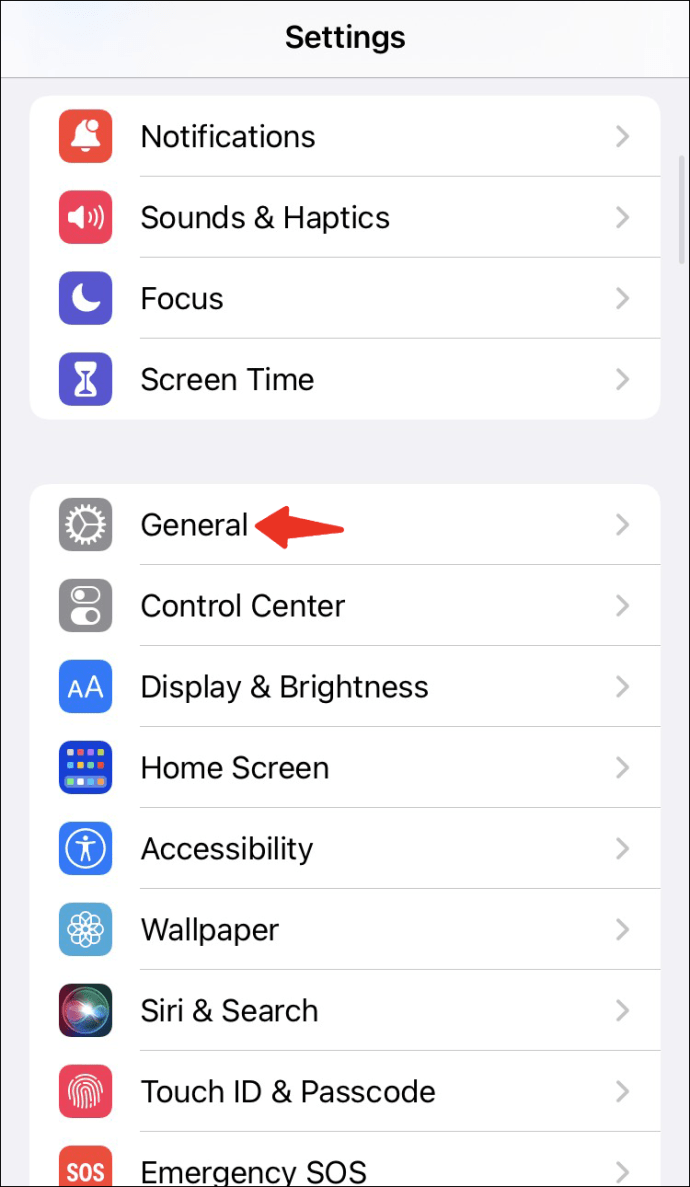Open Control Center settings

pyautogui.click(x=345, y=606)
